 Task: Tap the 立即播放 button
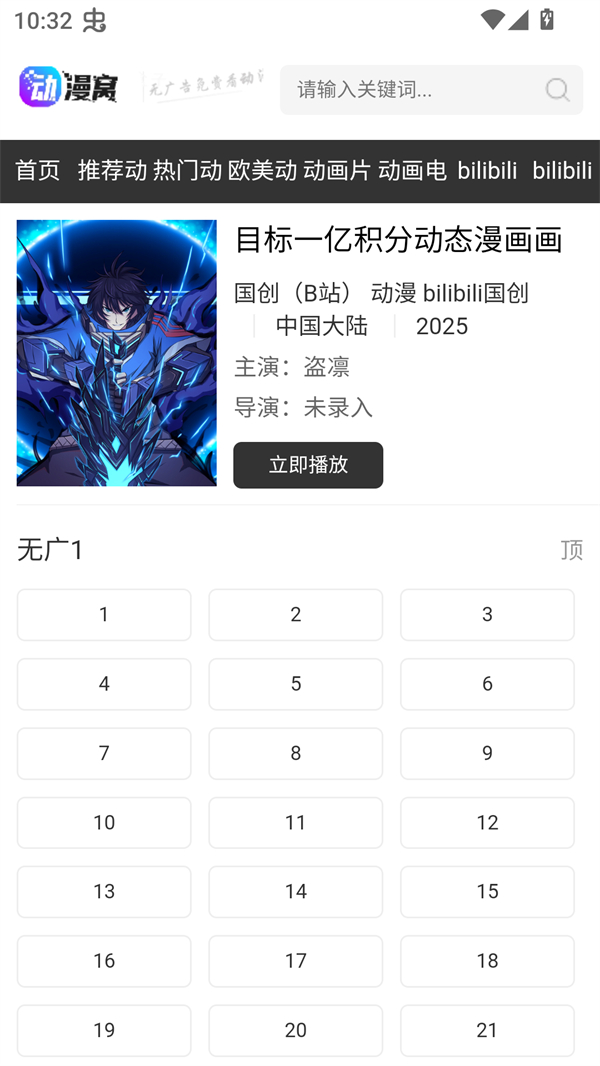point(308,465)
